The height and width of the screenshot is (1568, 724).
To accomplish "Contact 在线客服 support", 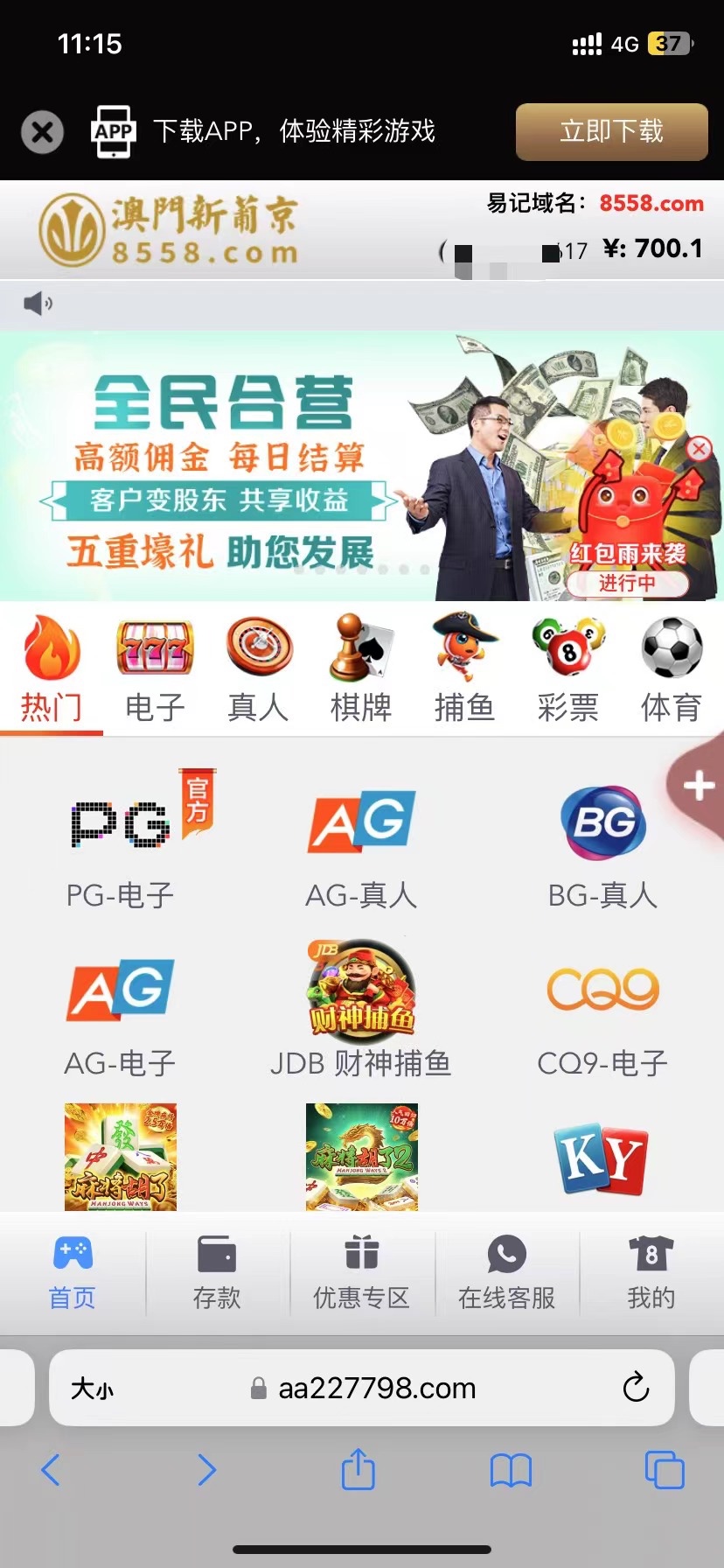I will [506, 1273].
